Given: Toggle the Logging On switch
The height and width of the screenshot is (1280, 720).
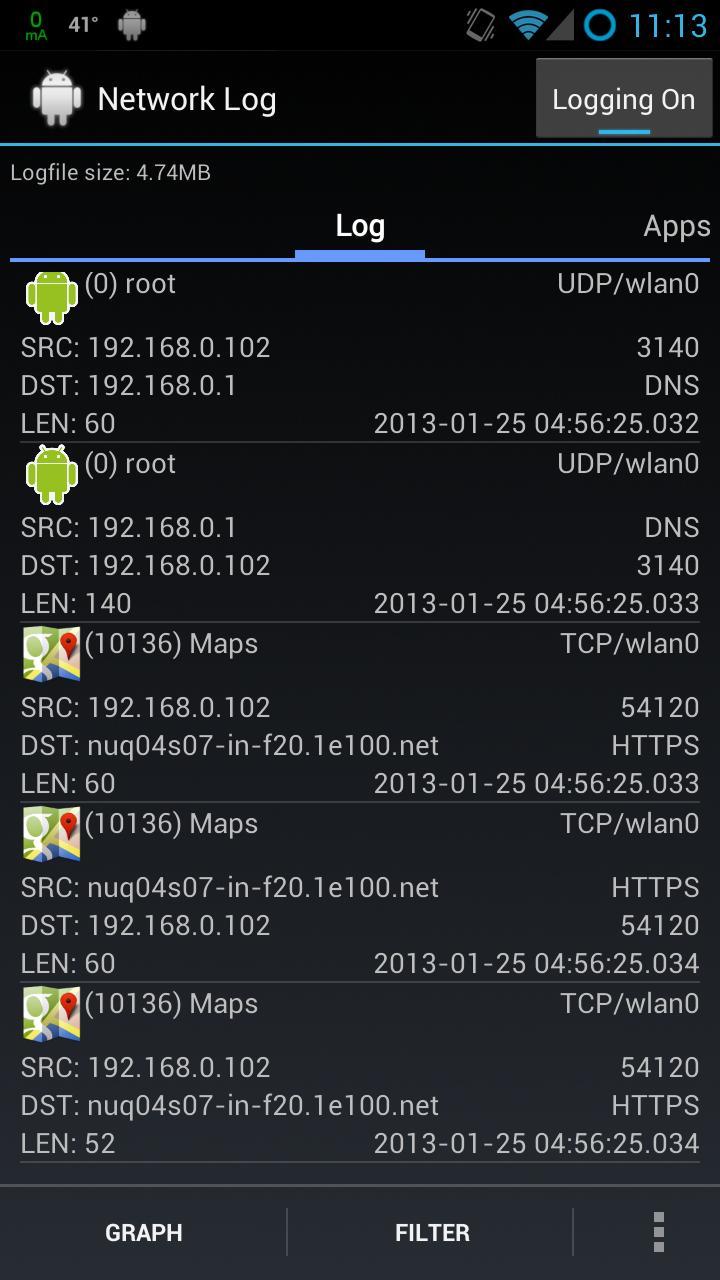Looking at the screenshot, I should click(x=624, y=98).
